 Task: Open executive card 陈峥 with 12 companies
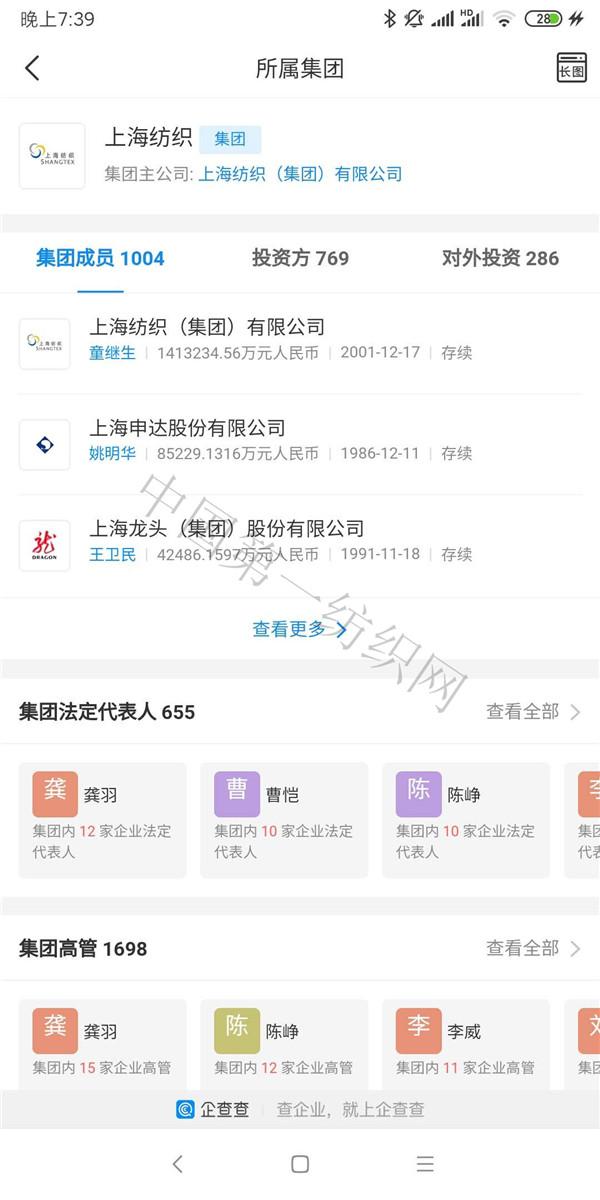coord(284,1045)
